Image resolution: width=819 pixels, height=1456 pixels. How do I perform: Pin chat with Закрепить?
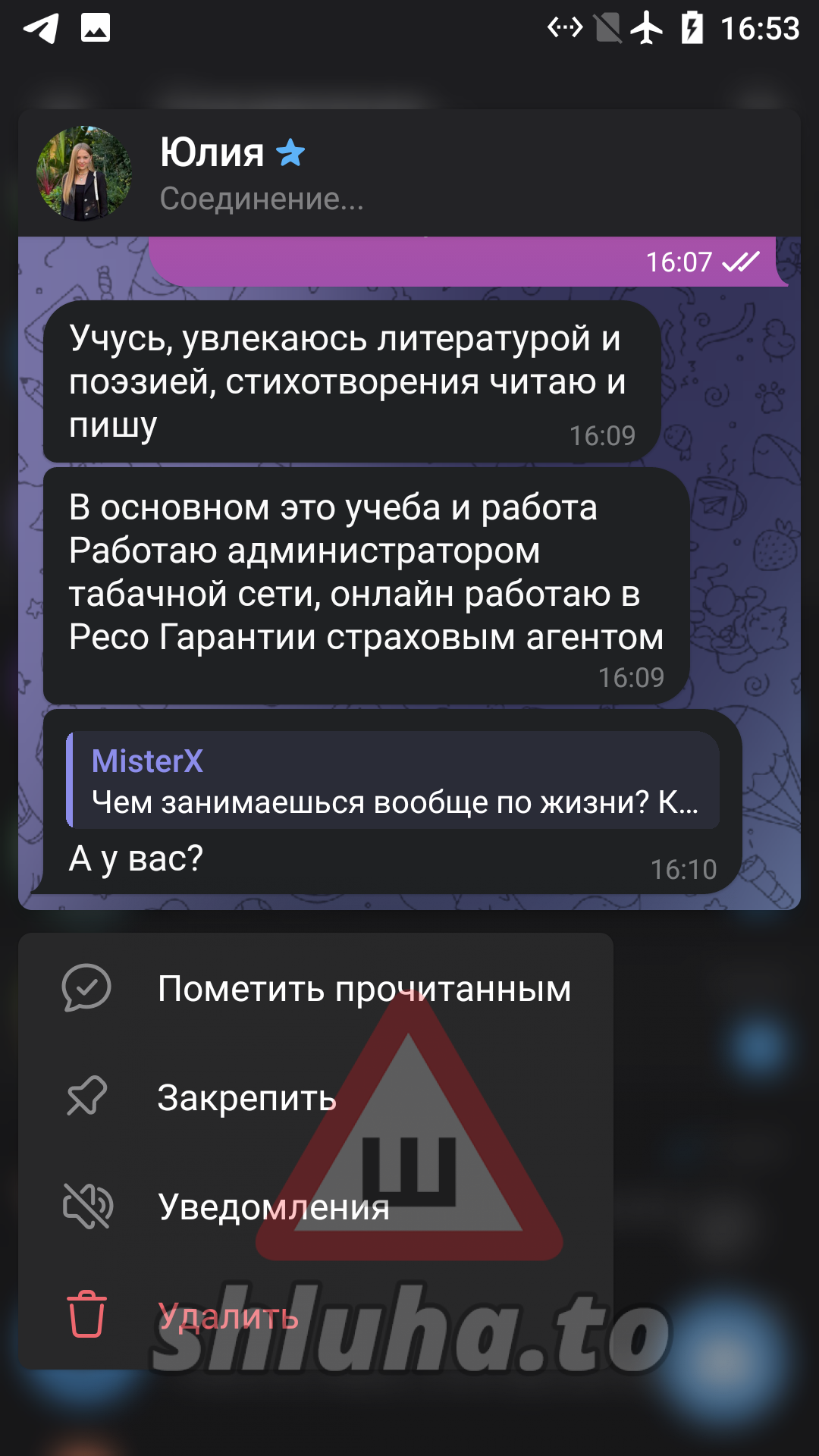tap(315, 1097)
